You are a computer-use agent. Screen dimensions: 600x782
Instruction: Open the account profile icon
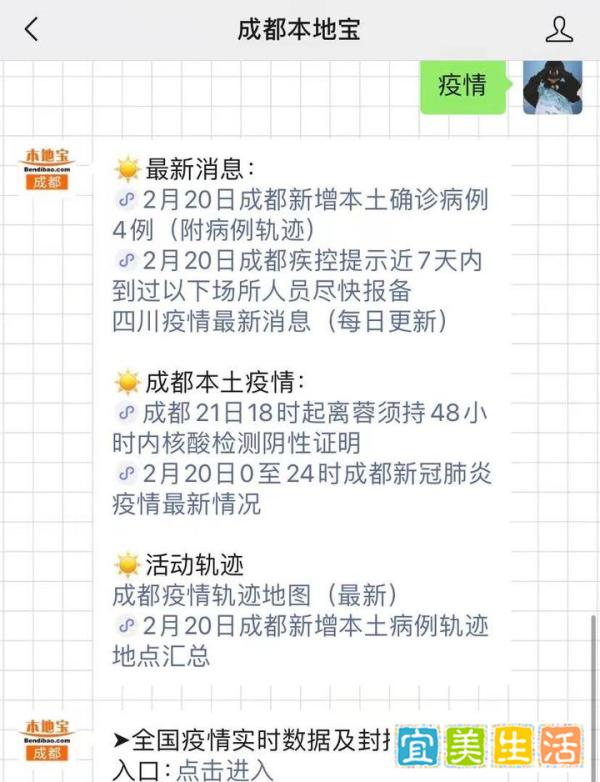(x=559, y=30)
